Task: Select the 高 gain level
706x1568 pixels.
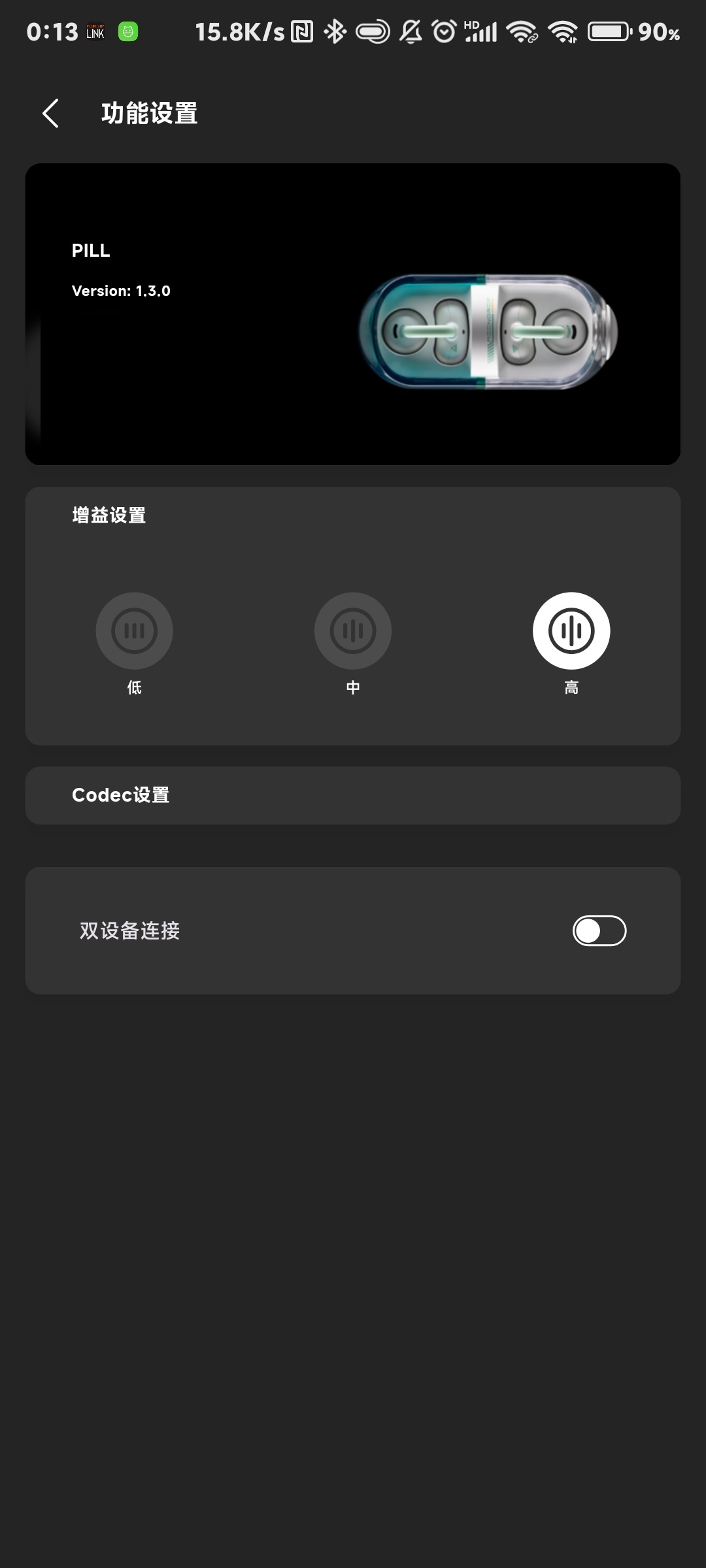Action: pos(571,631)
